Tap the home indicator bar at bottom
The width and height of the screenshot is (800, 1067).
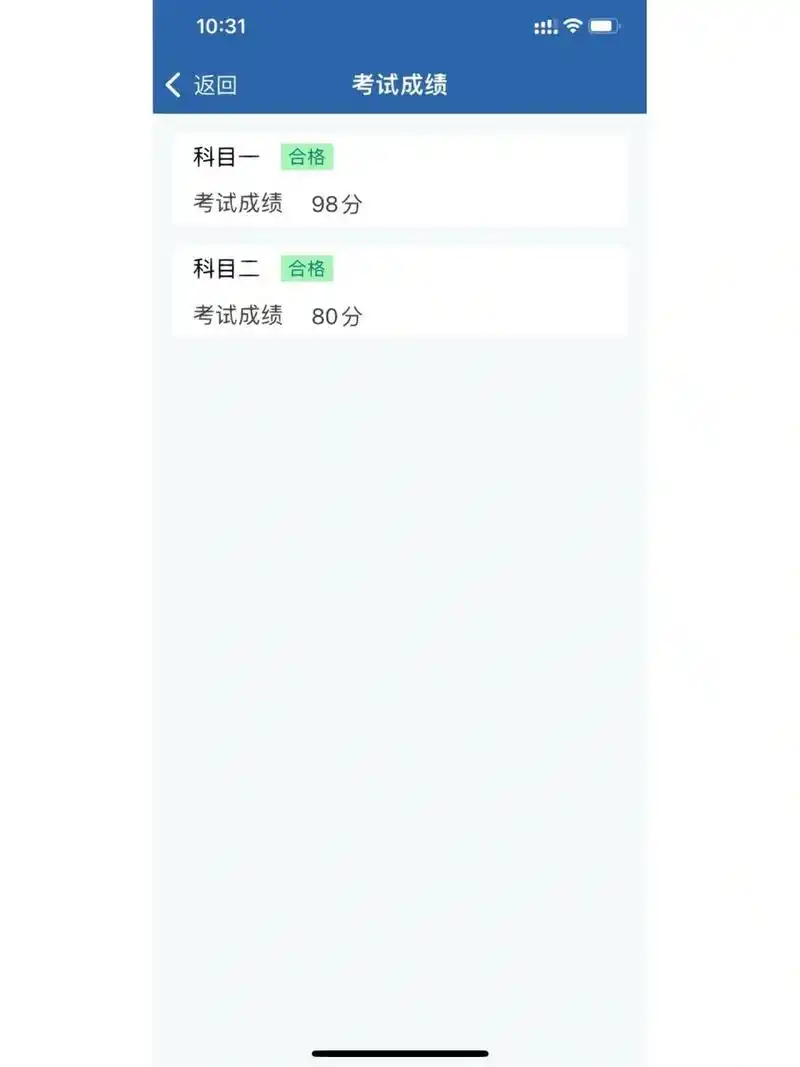(x=400, y=1051)
